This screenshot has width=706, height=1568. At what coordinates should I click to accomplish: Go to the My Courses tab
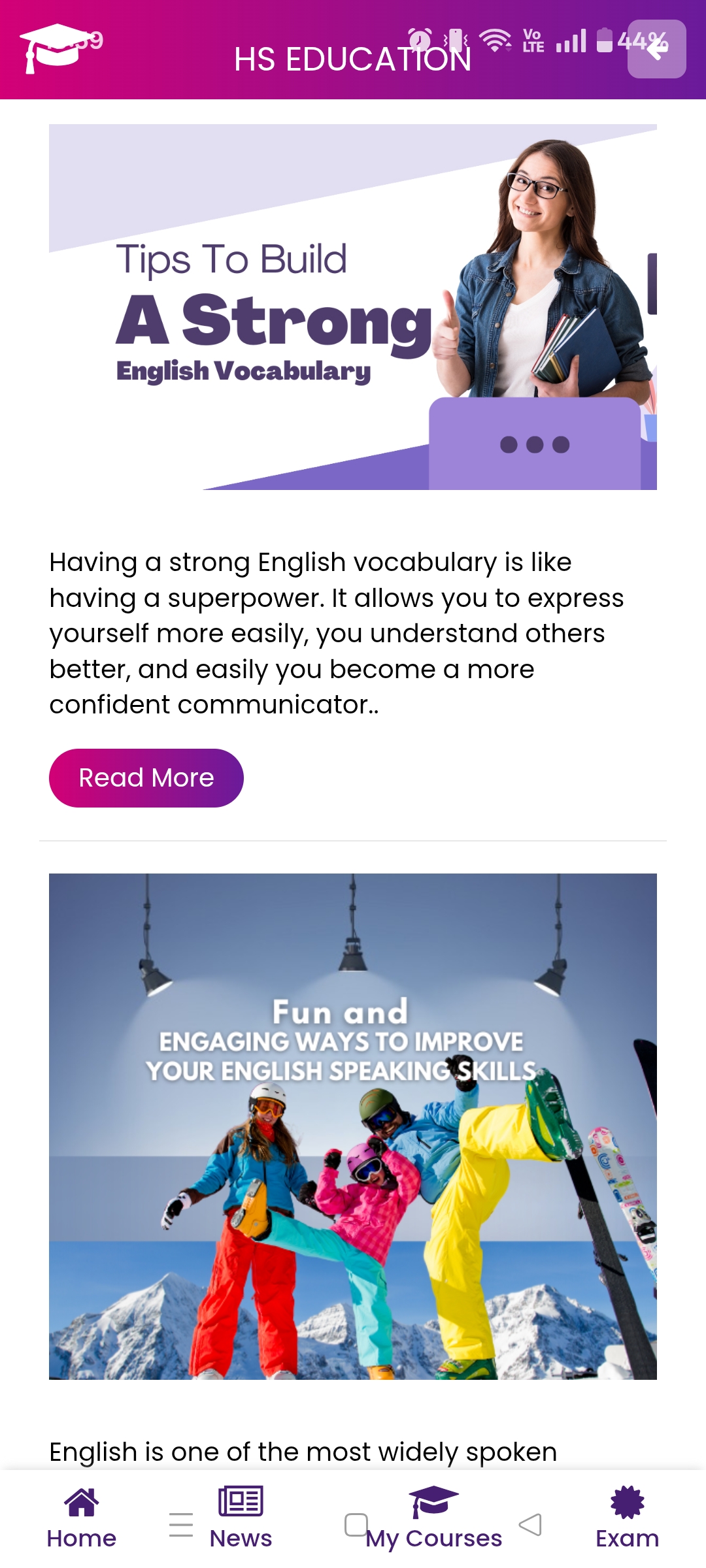[x=434, y=1518]
